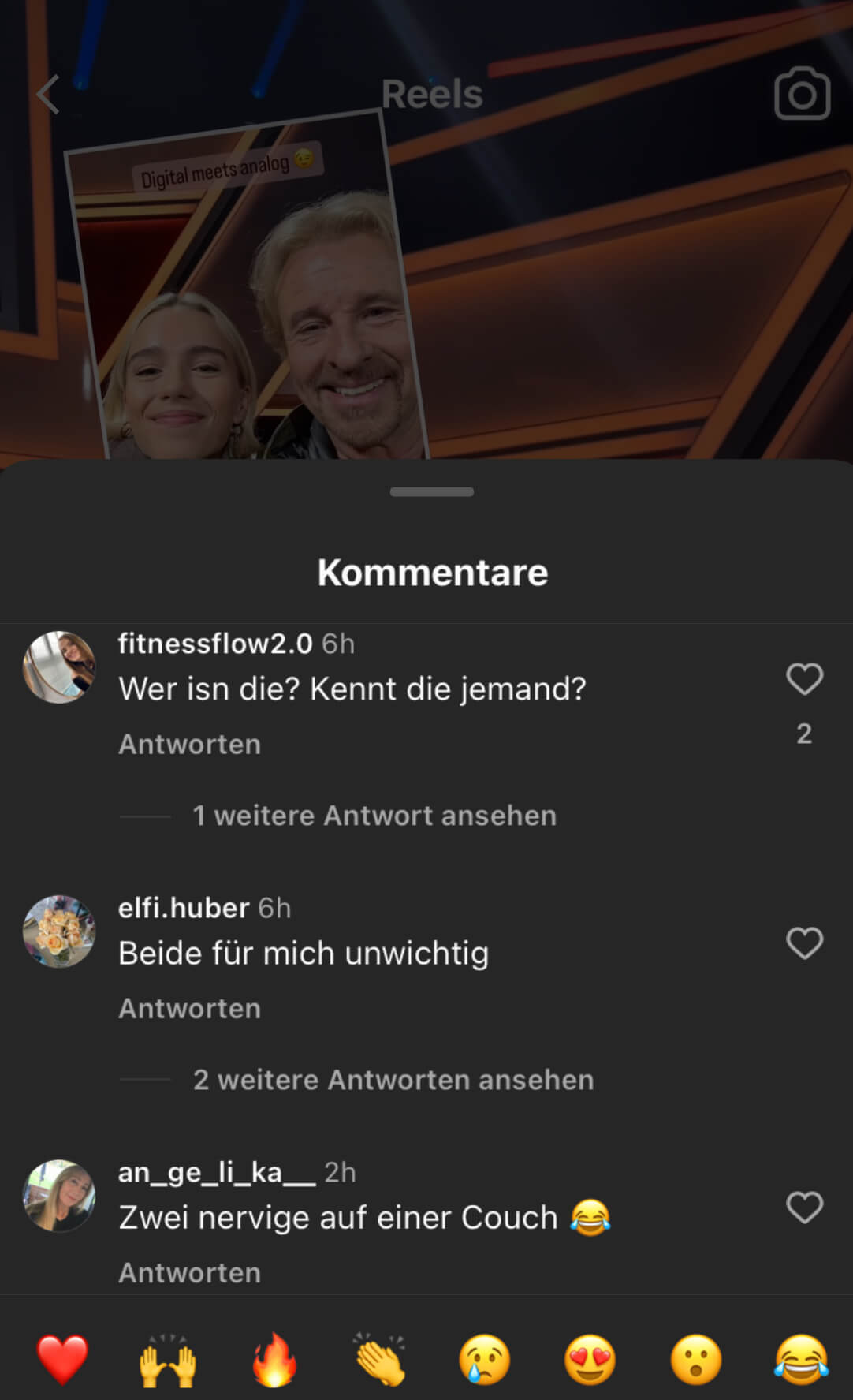Insert the heart-eyes emoji
853x1400 pixels.
coord(590,1360)
